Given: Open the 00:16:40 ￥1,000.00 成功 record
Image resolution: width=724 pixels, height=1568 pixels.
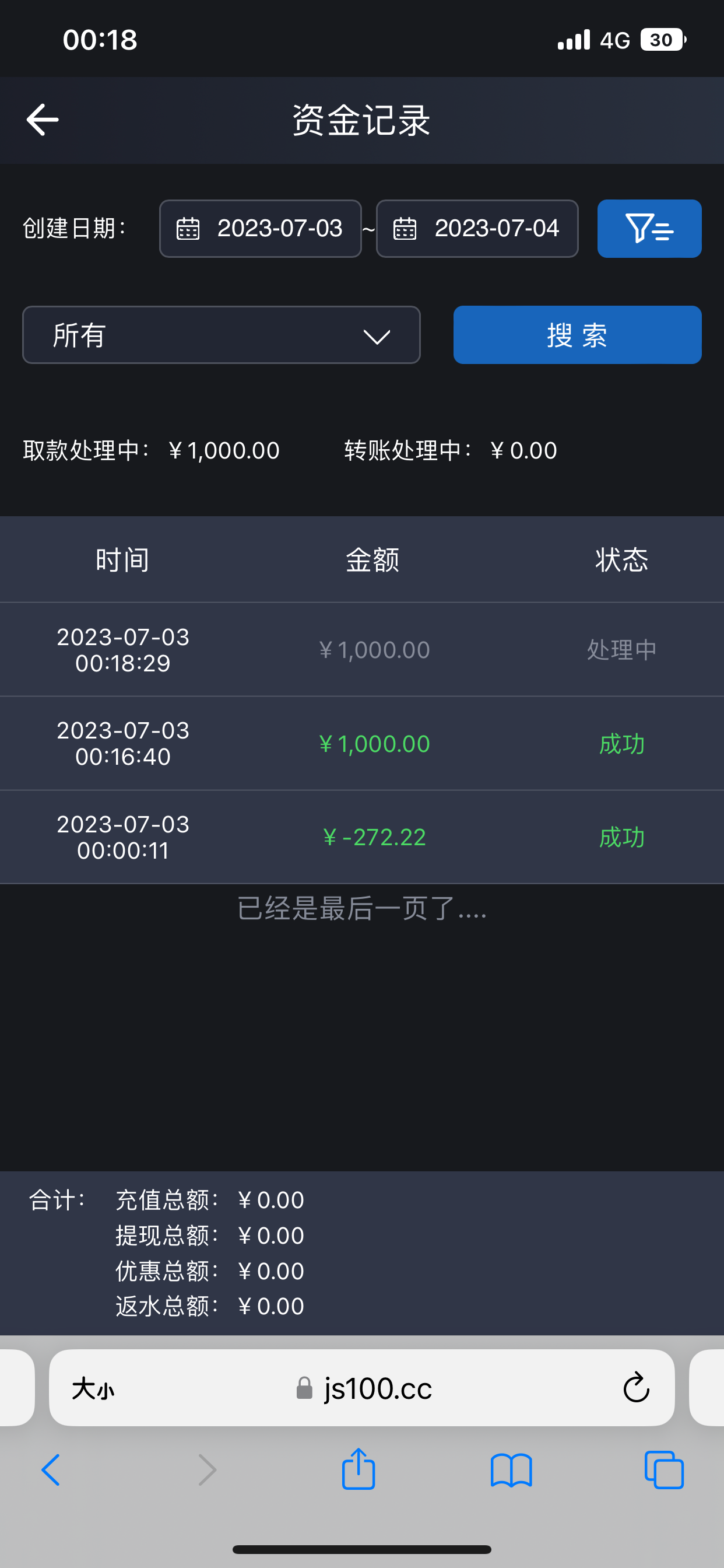Looking at the screenshot, I should point(361,743).
